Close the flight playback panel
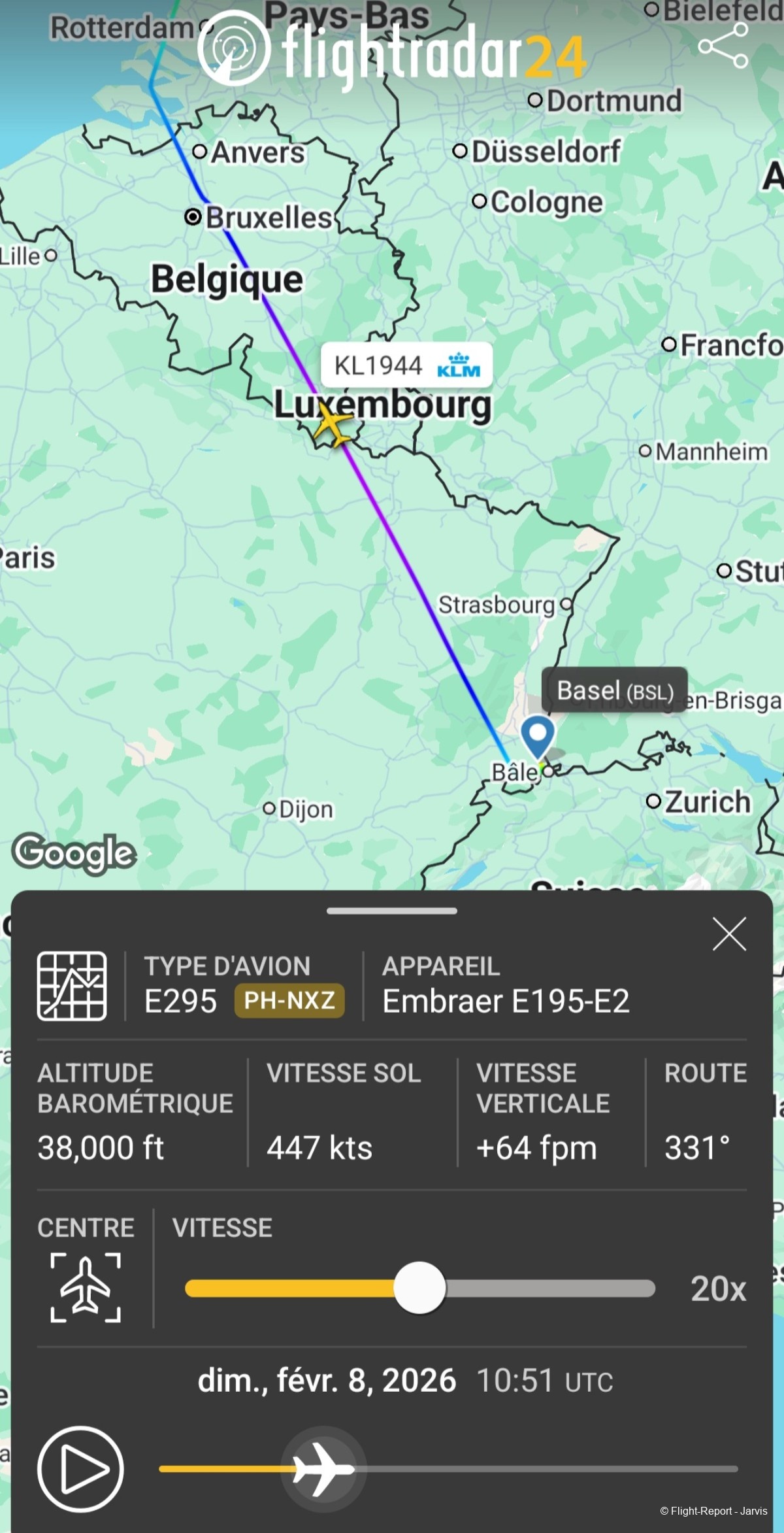Screen dimensions: 784x1533 [x=729, y=934]
